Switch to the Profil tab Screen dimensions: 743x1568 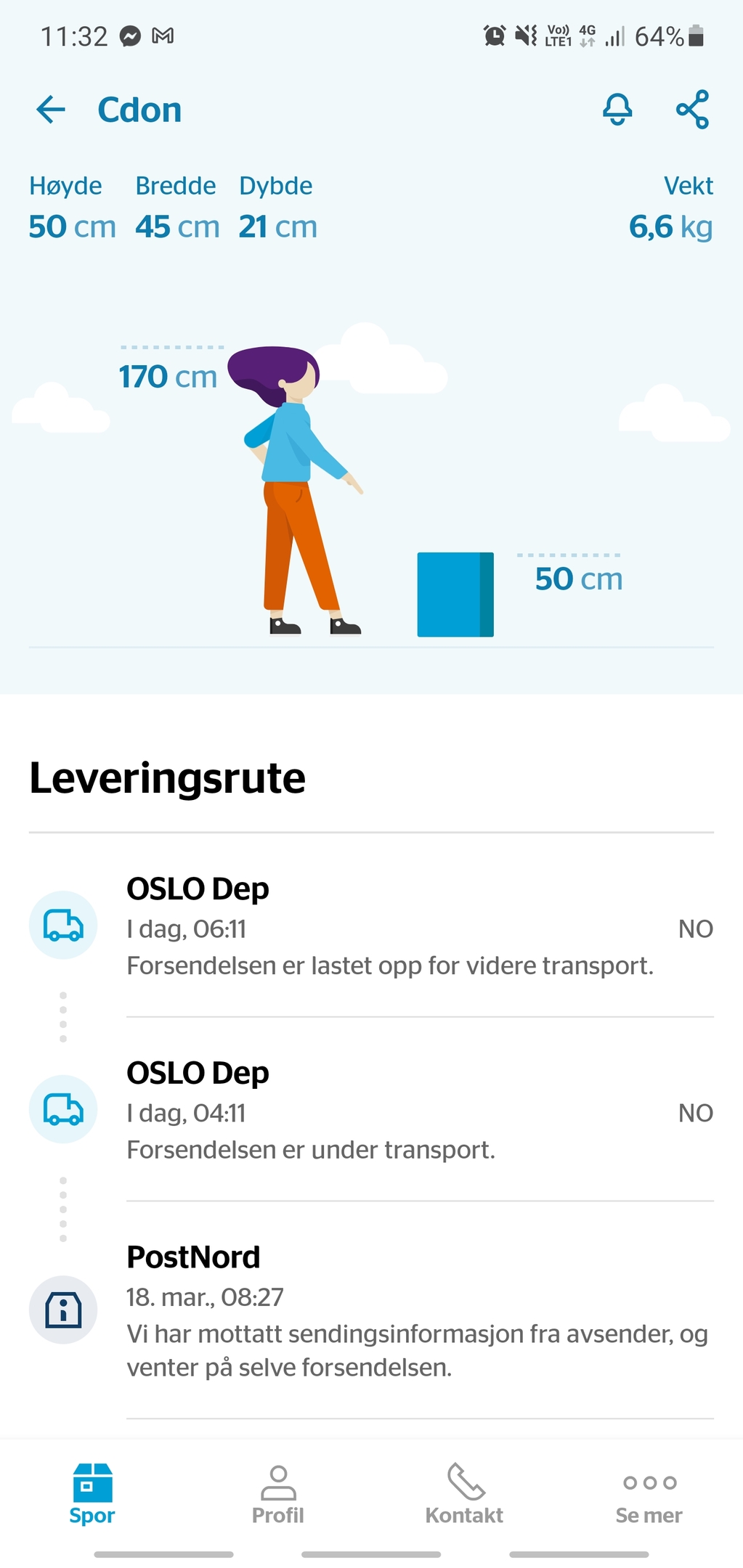[278, 1495]
